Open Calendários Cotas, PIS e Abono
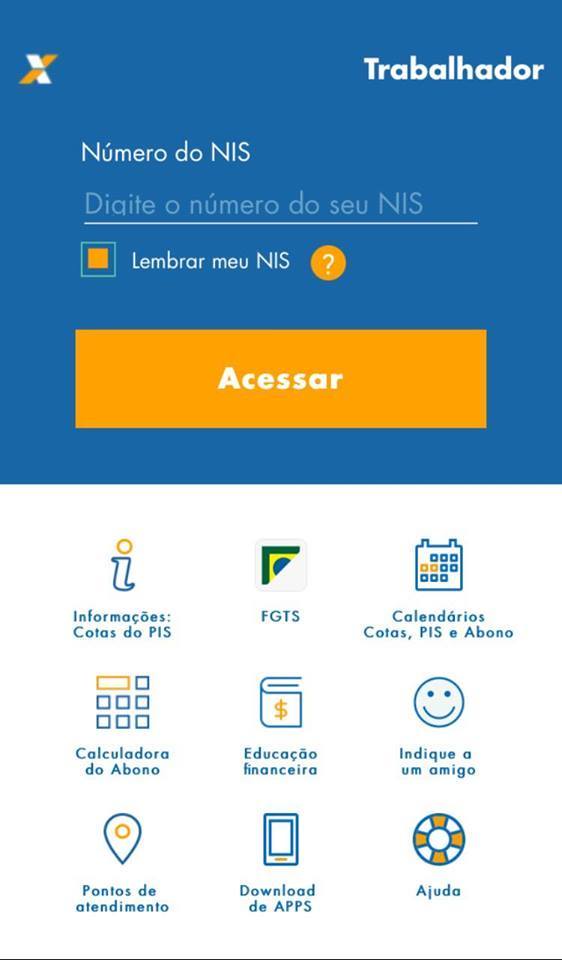562x960 pixels. [x=438, y=589]
